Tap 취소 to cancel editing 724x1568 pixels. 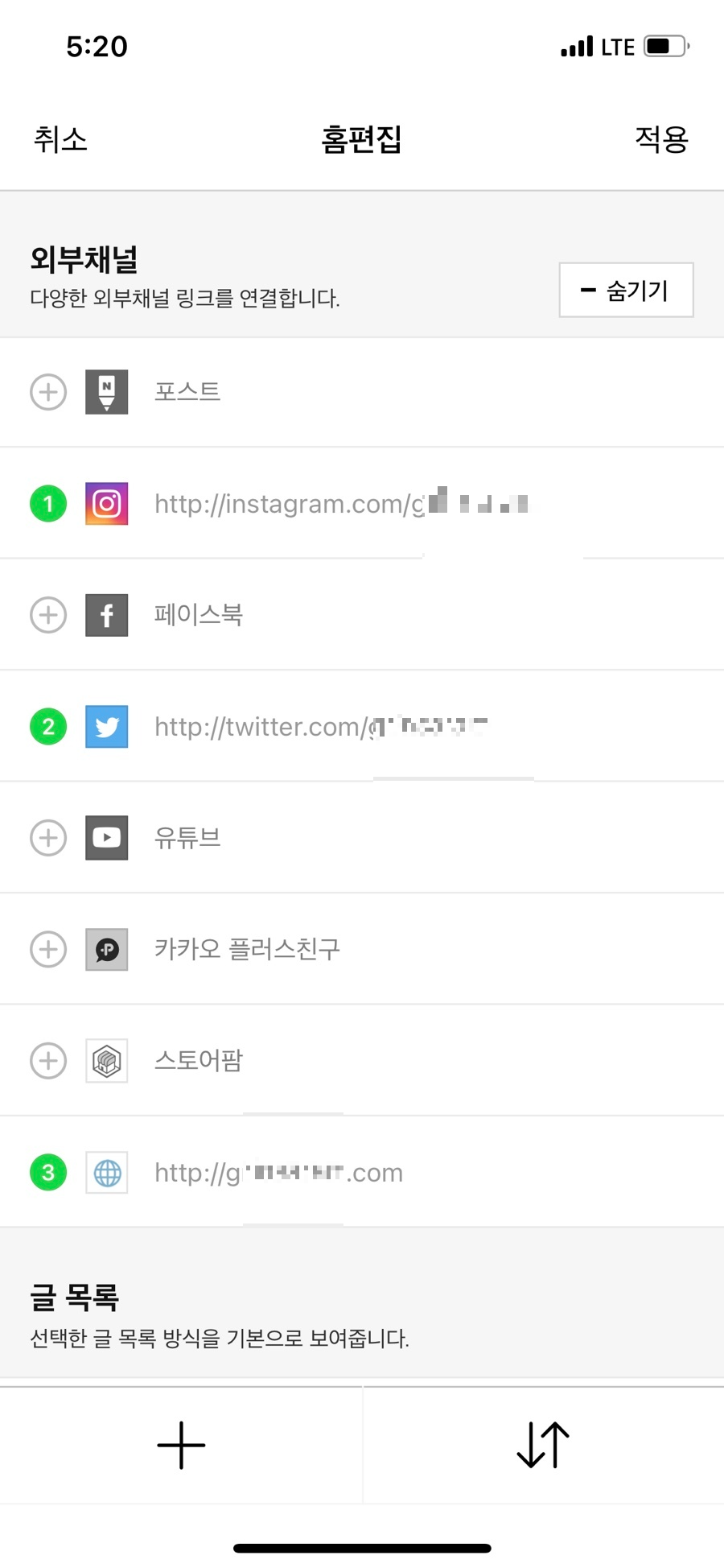[59, 139]
